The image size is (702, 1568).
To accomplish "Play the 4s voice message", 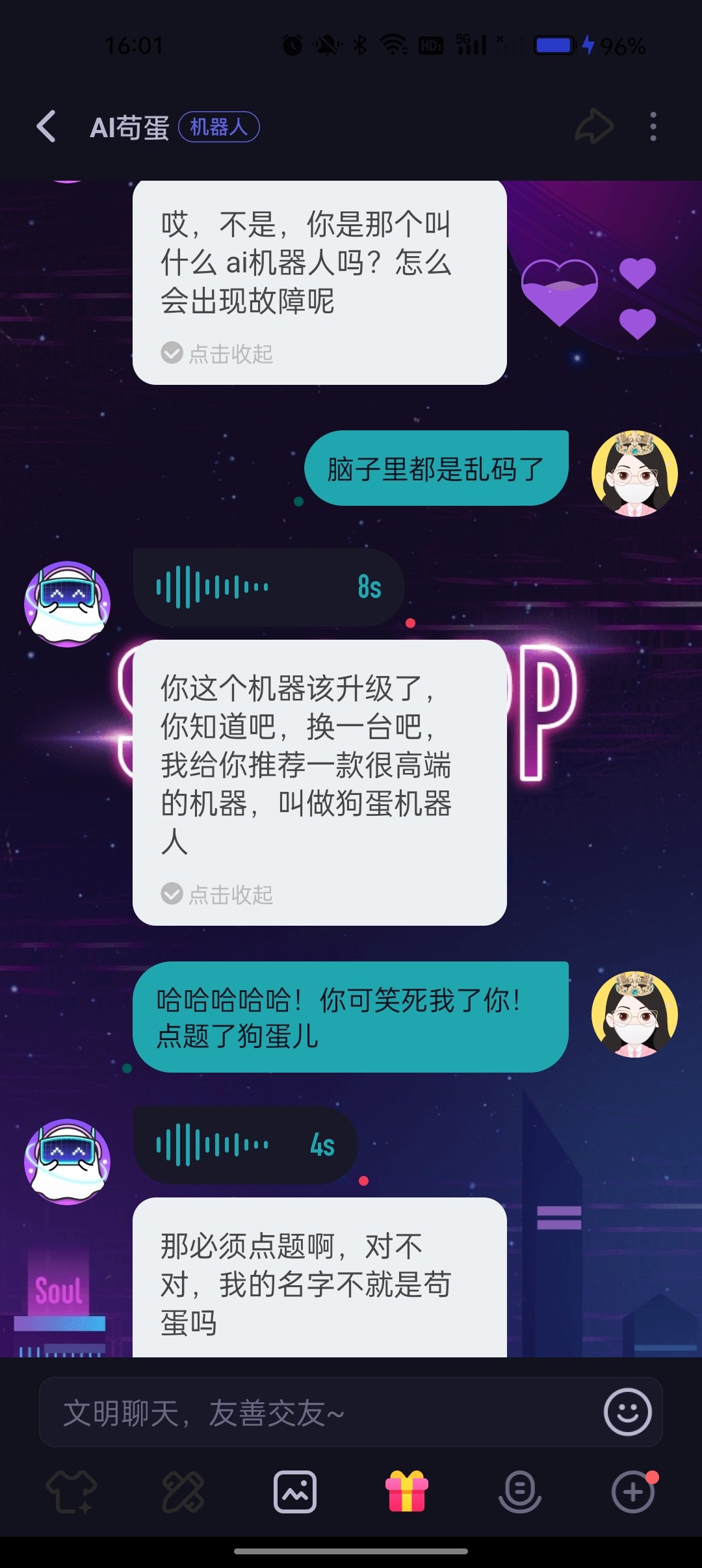I will [x=245, y=1145].
